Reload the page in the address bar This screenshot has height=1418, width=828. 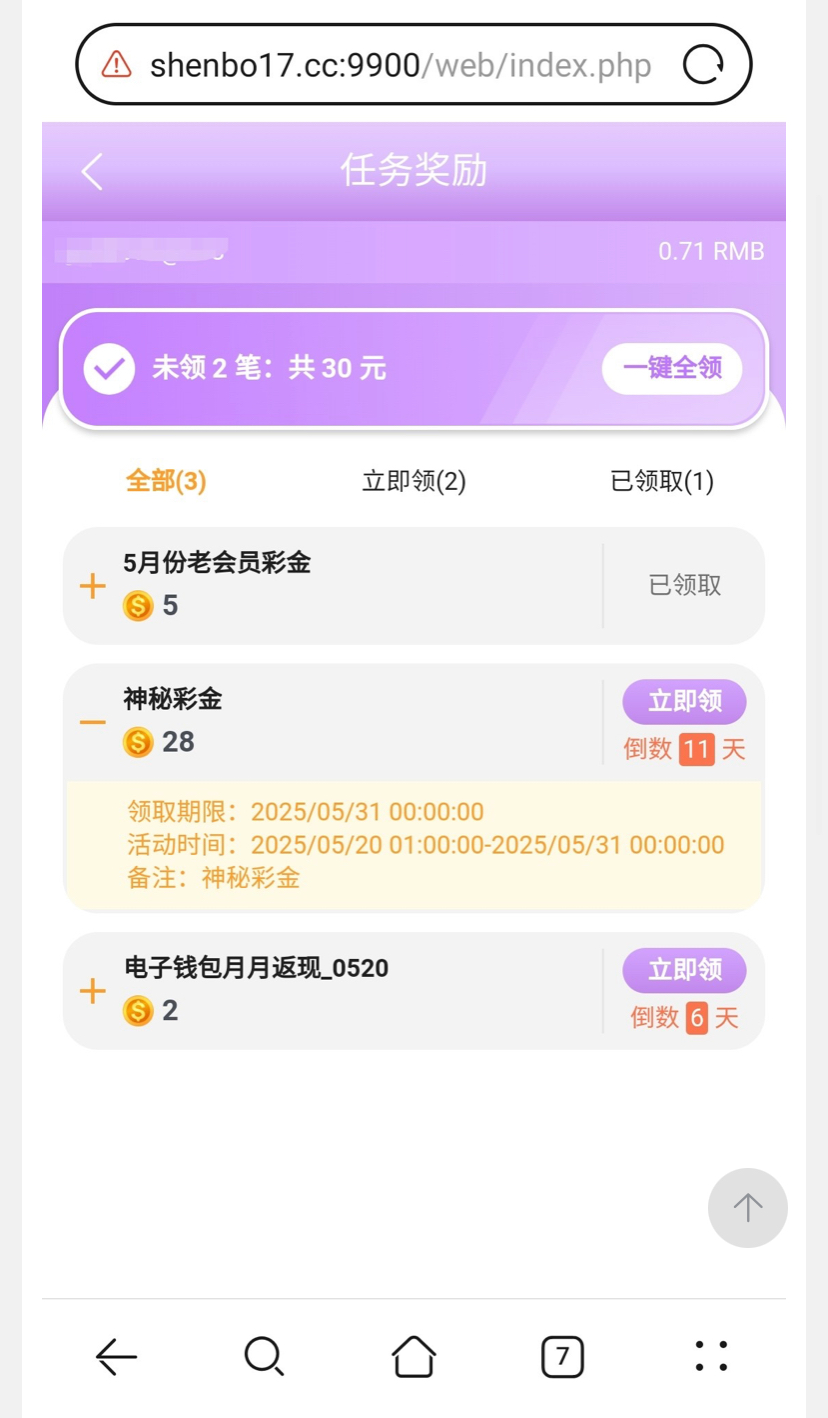(x=703, y=66)
